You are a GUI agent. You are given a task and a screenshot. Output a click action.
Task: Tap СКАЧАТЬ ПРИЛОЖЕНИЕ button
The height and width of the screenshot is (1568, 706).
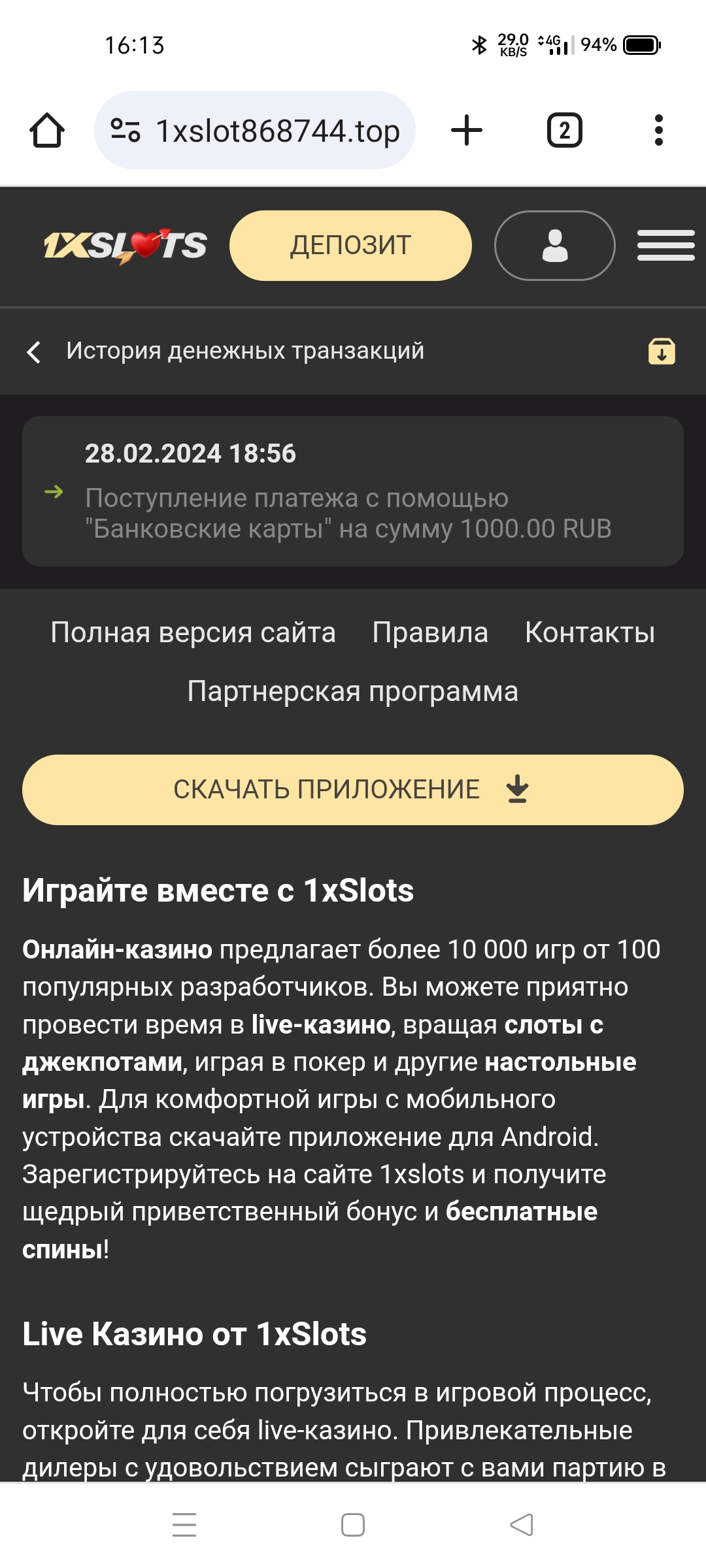point(353,790)
